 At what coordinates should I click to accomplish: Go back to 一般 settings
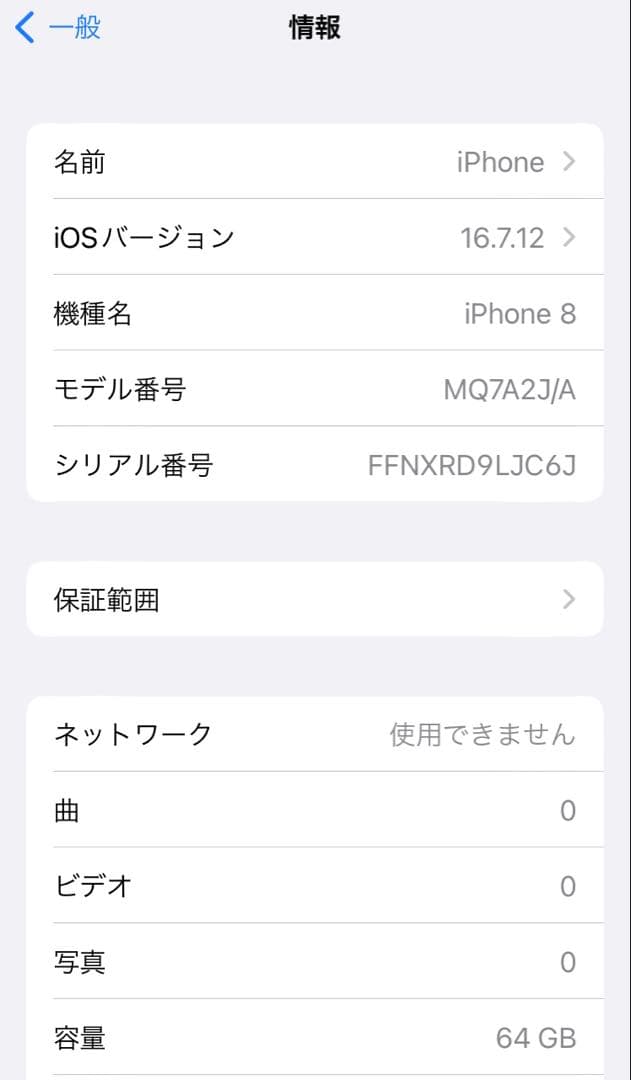point(60,28)
